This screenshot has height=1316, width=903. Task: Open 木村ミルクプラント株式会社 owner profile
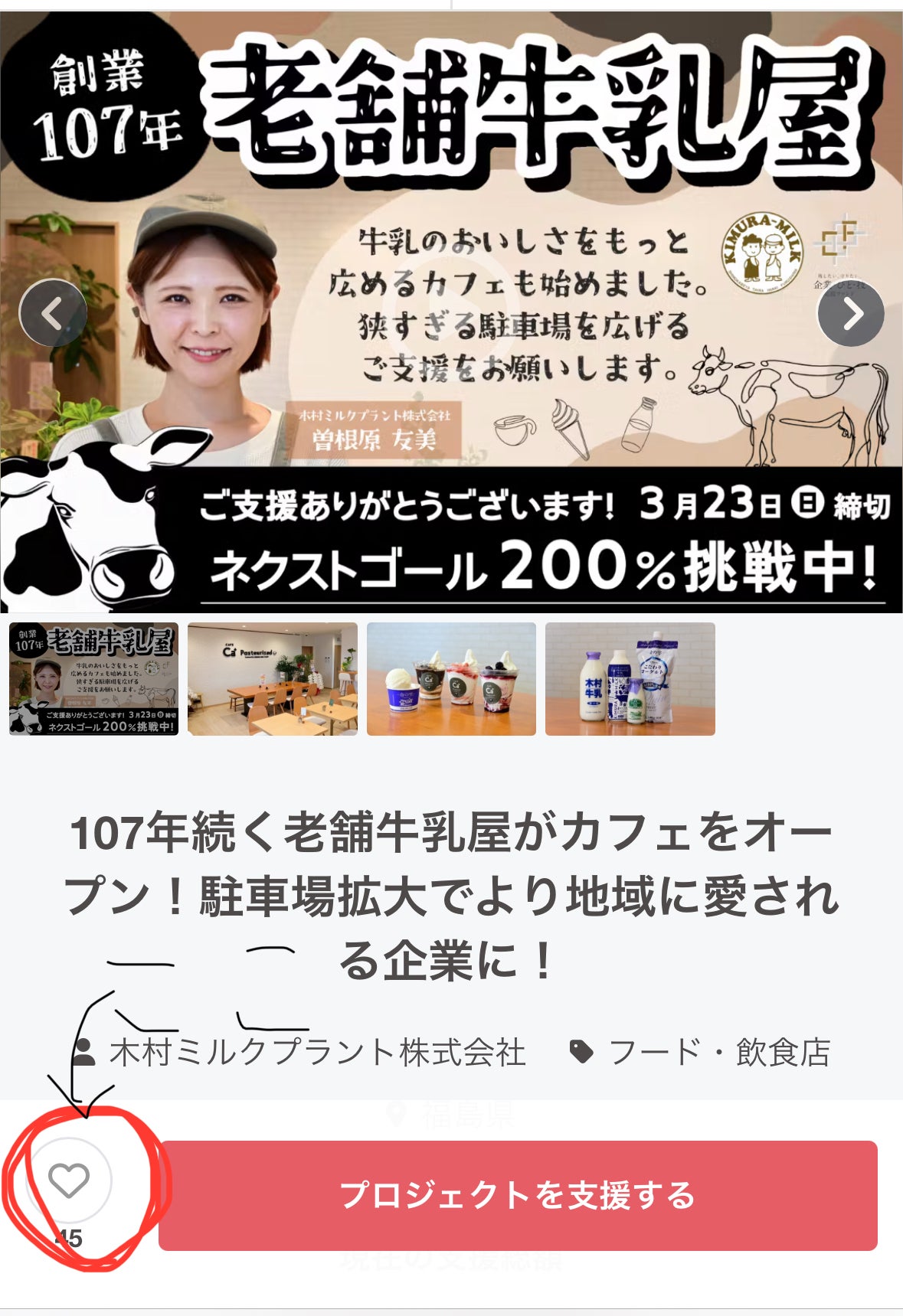coord(317,1053)
